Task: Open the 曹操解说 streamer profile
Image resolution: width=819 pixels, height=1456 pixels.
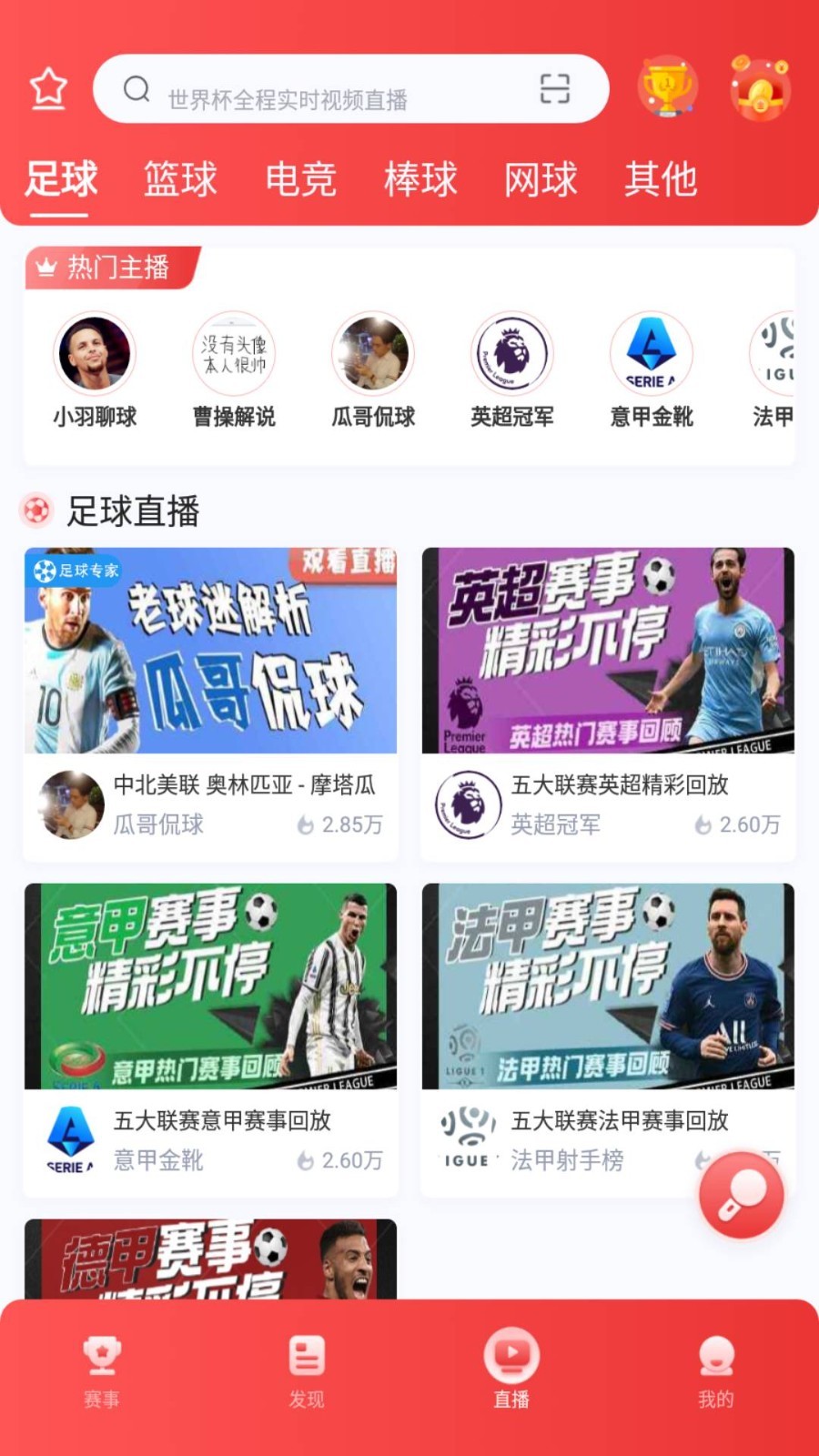Action: point(234,370)
